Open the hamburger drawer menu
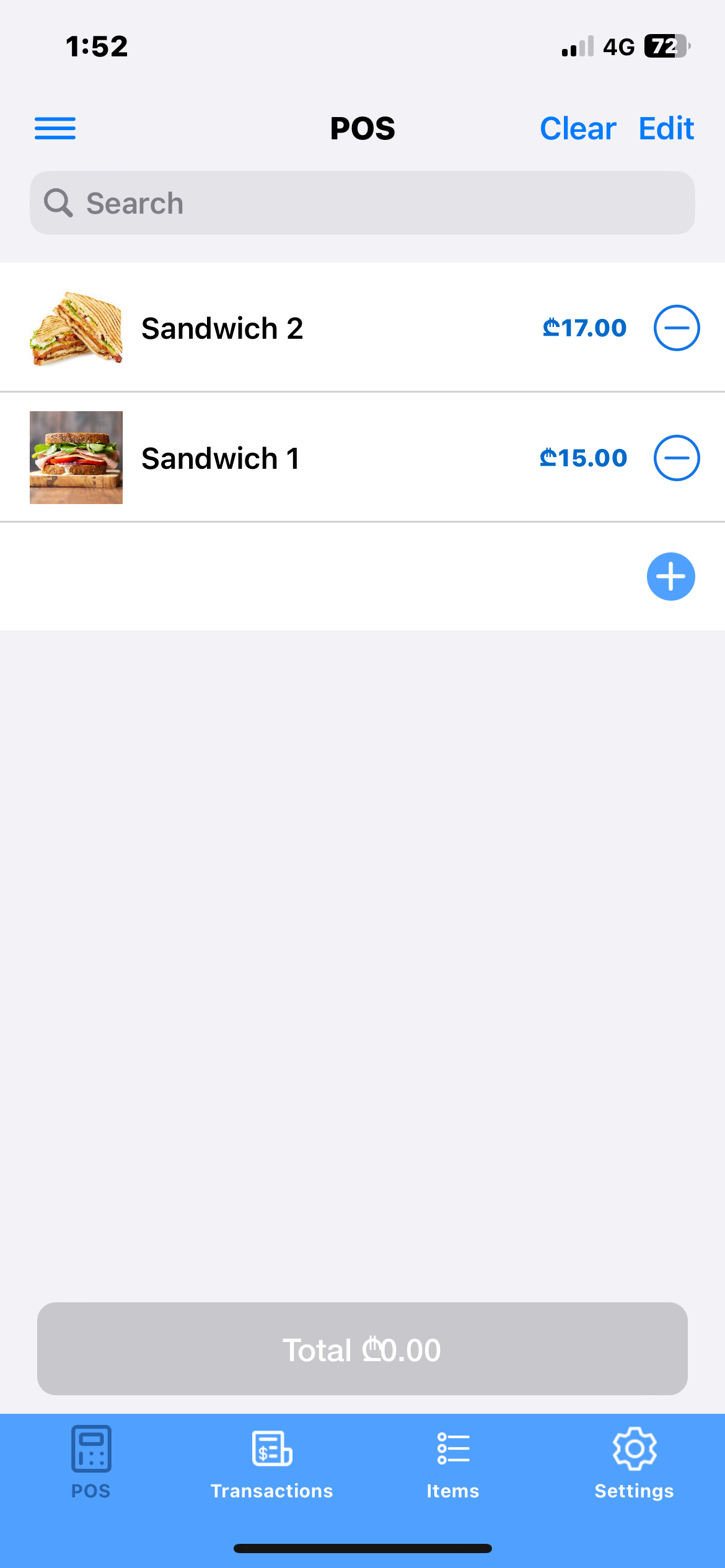Viewport: 725px width, 1568px height. (55, 128)
